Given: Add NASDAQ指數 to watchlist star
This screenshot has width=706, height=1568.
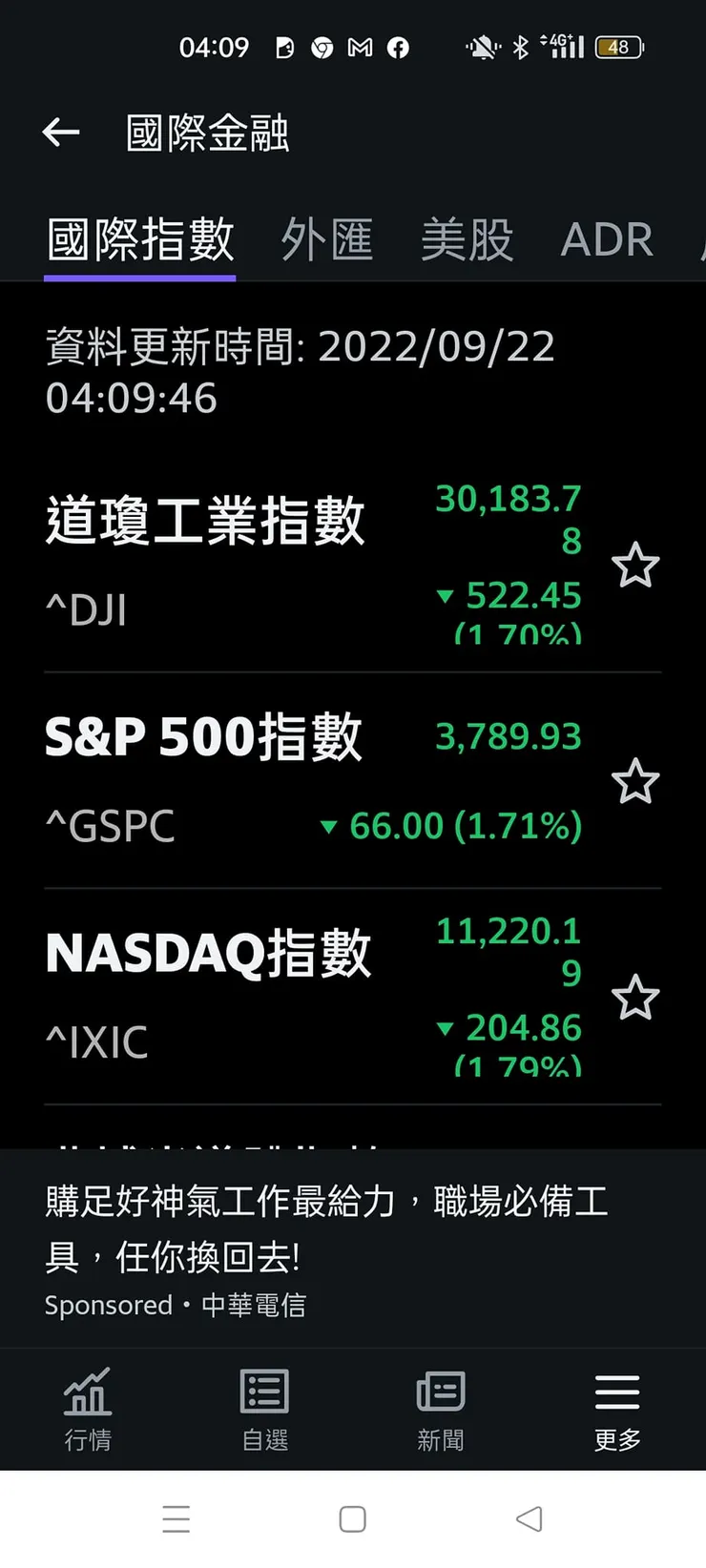Looking at the screenshot, I should 634,999.
